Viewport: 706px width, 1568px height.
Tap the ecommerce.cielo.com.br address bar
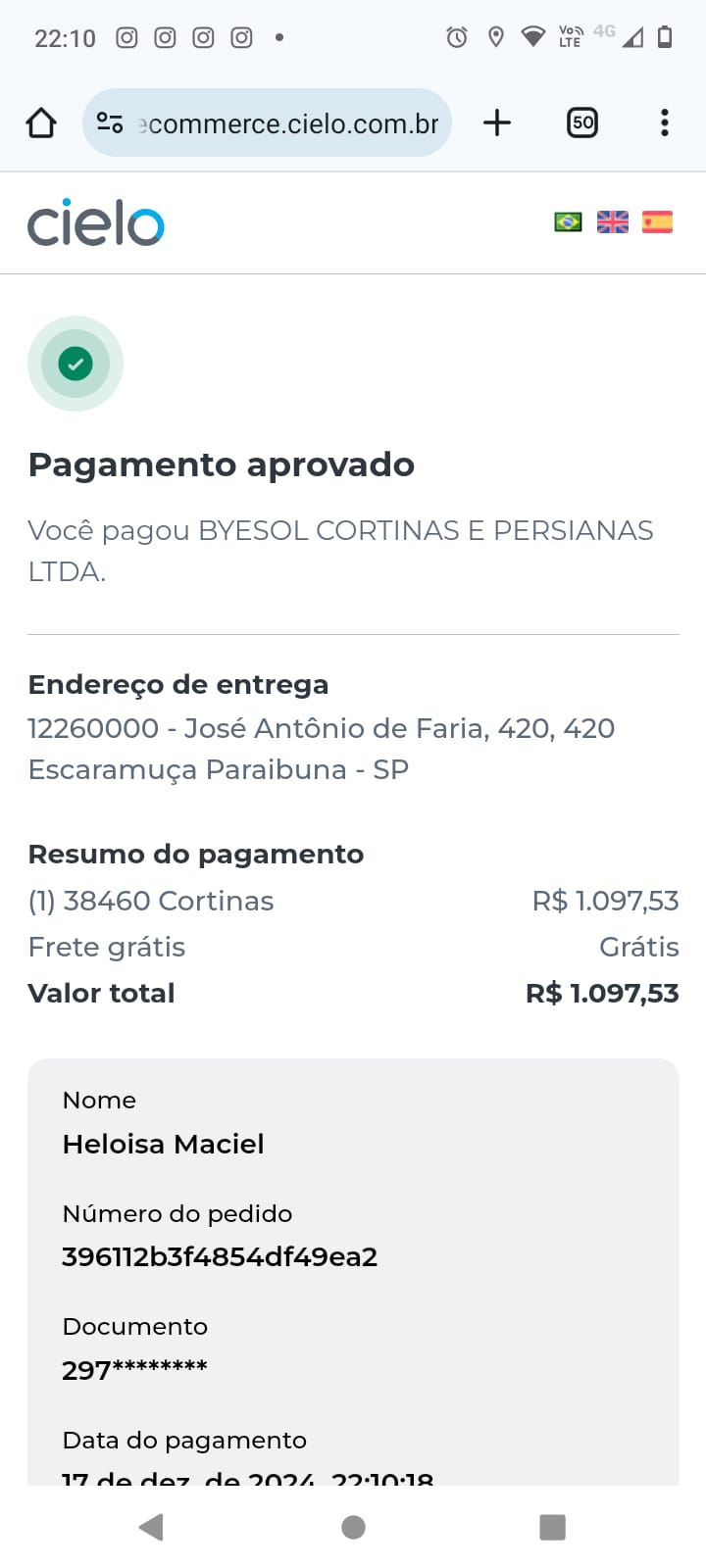(267, 122)
